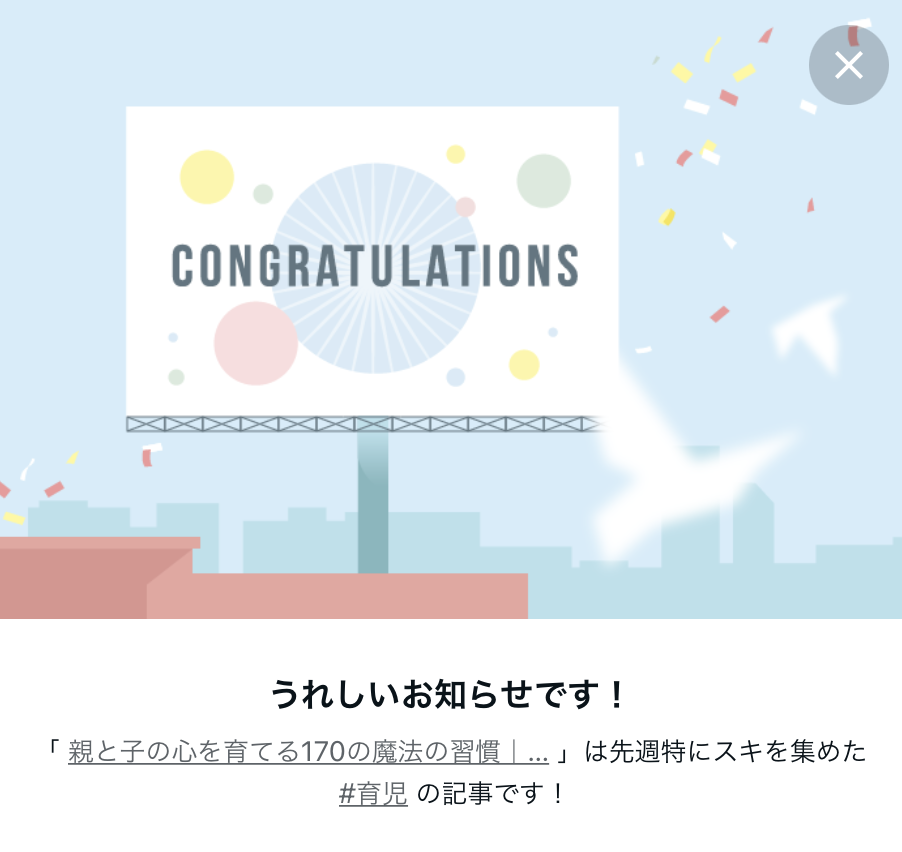Screen dimensions: 902x852
Task: Open the #育児 hashtag link
Action: click(x=373, y=795)
